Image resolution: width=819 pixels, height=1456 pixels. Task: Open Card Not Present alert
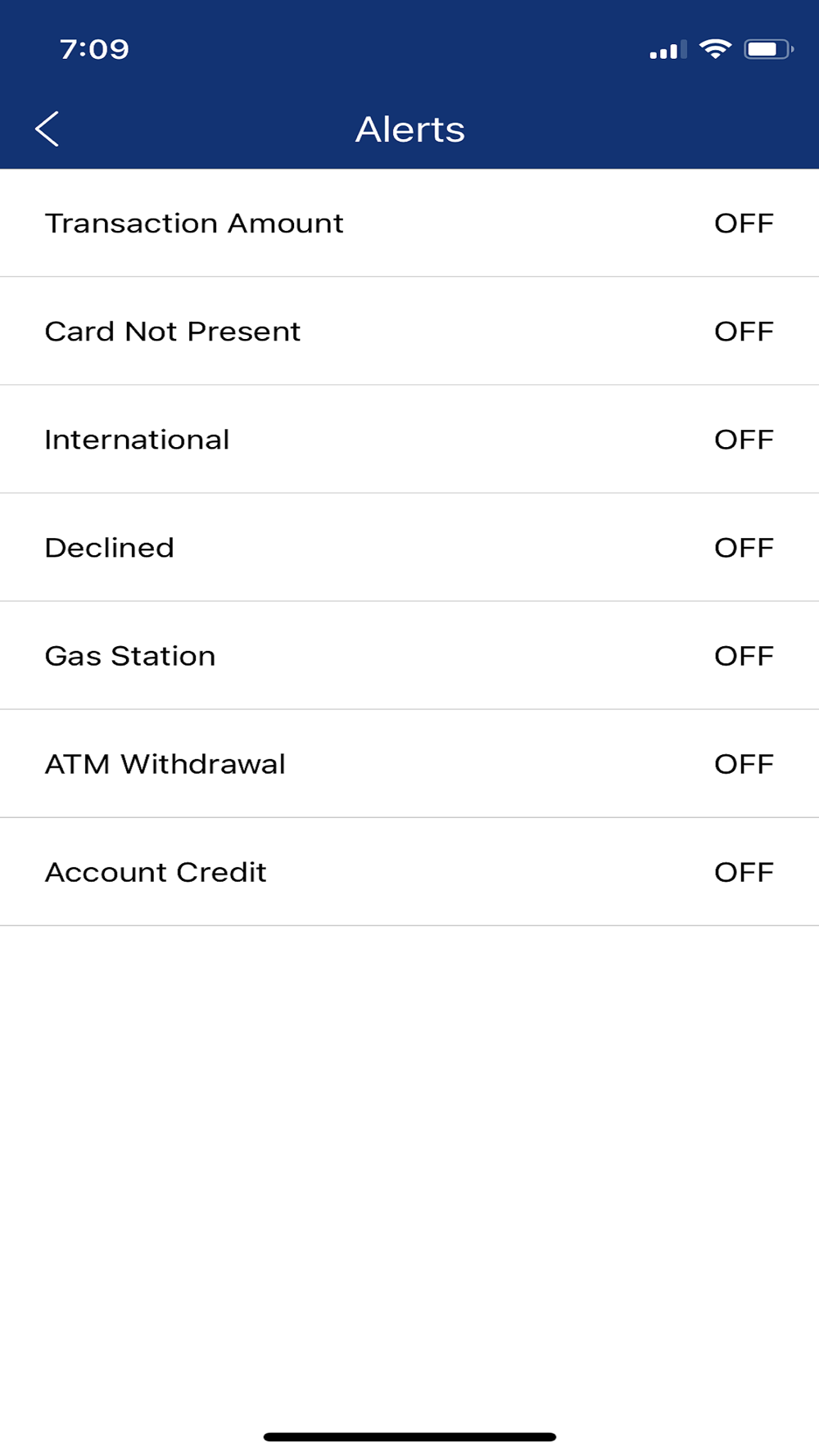409,331
